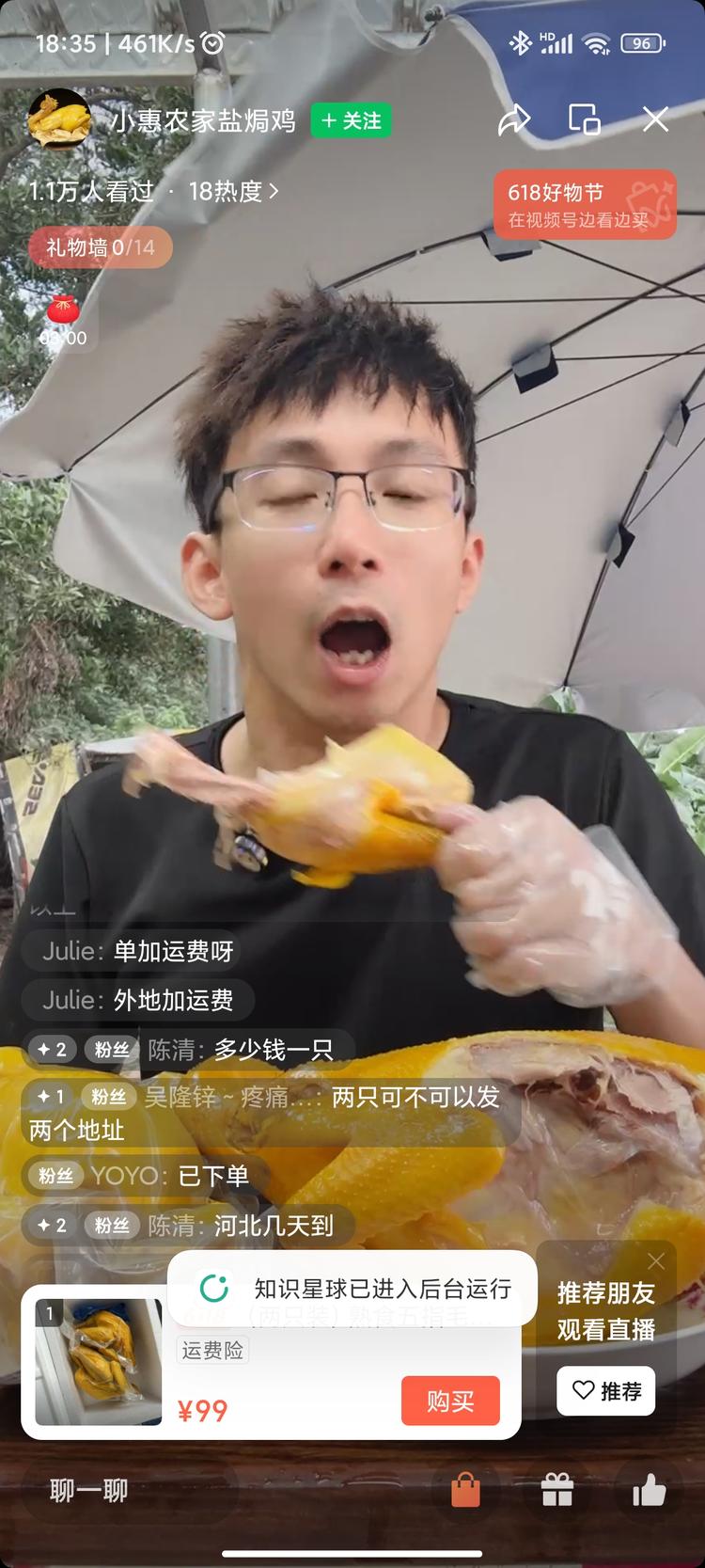Viewport: 705px width, 1568px height.
Task: Follow the streamer with 关注 button
Action: (350, 120)
